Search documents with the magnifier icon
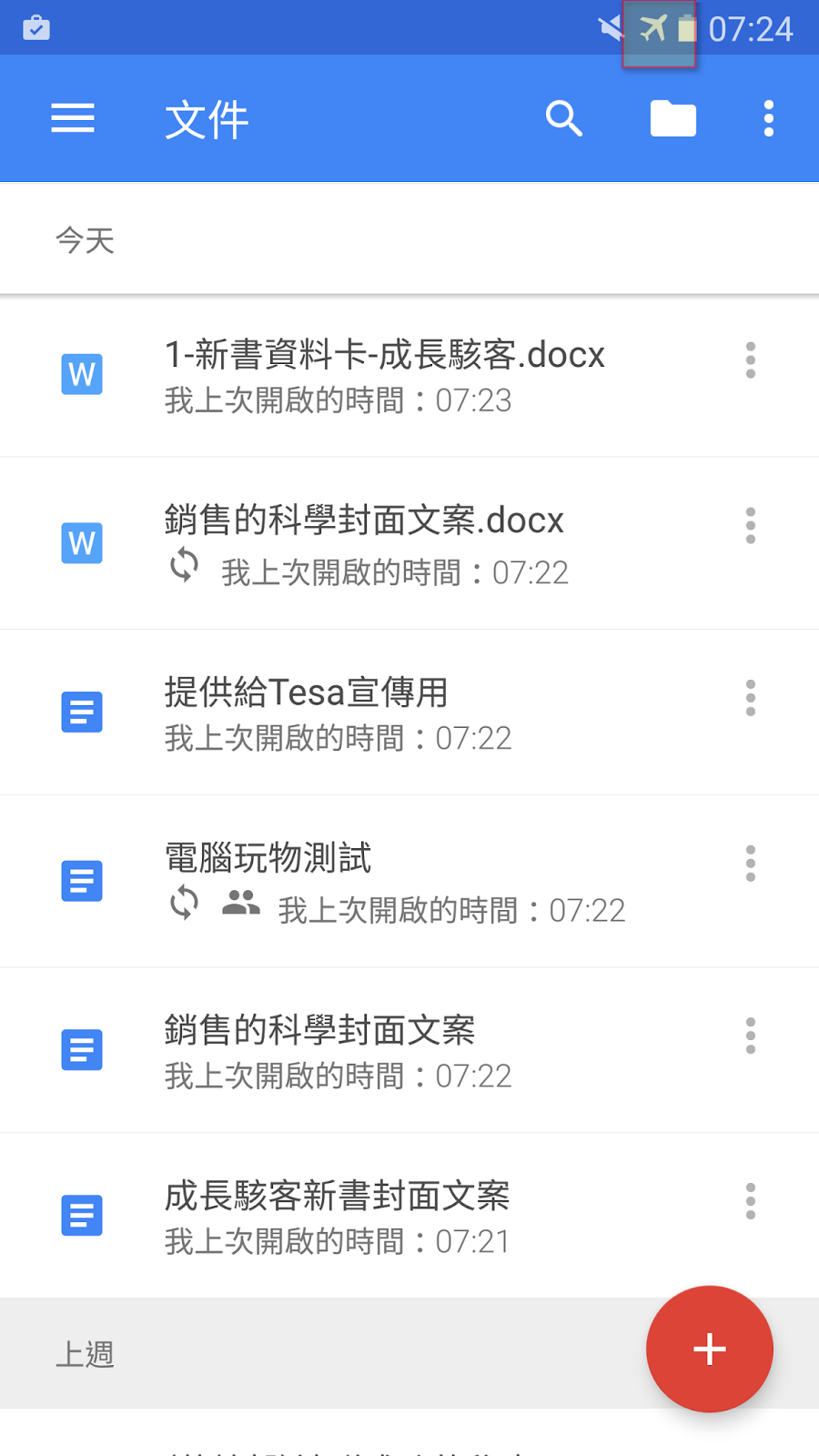 564,118
